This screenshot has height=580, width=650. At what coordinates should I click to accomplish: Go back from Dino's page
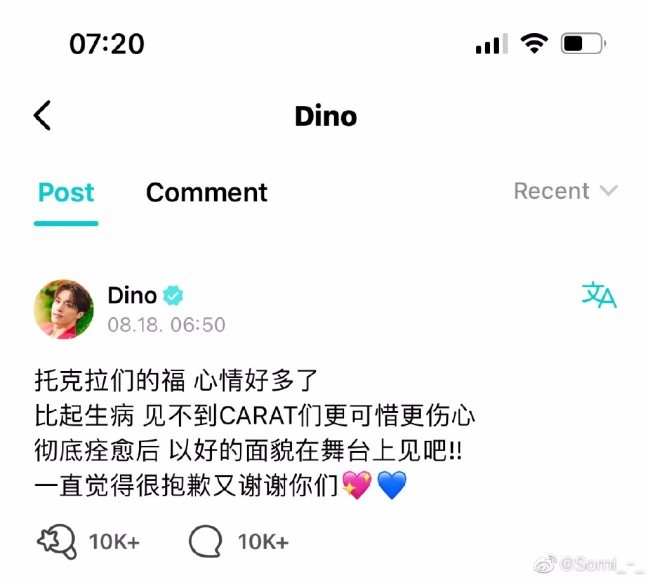(x=42, y=116)
